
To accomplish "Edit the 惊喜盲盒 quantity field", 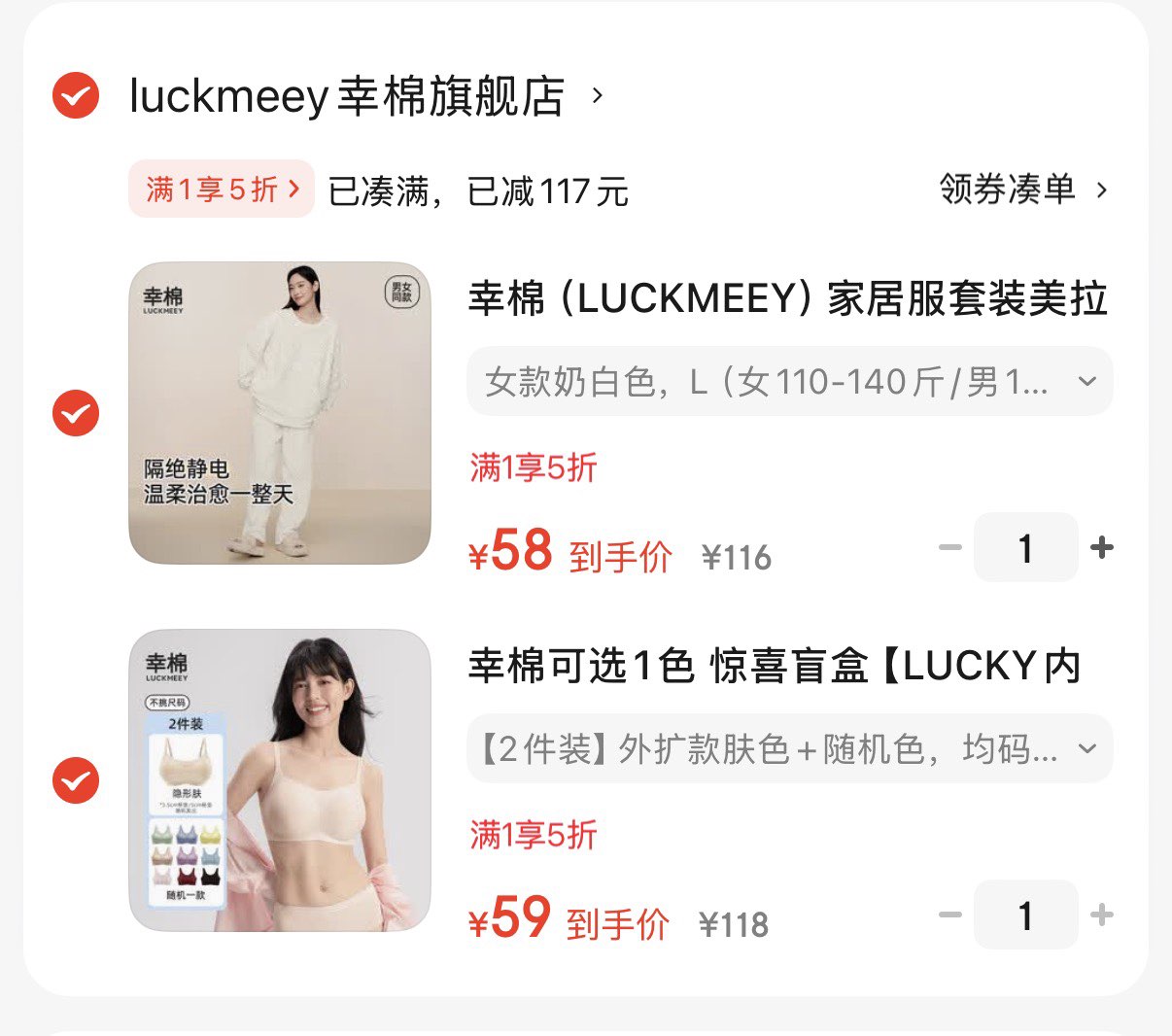I will [1025, 915].
